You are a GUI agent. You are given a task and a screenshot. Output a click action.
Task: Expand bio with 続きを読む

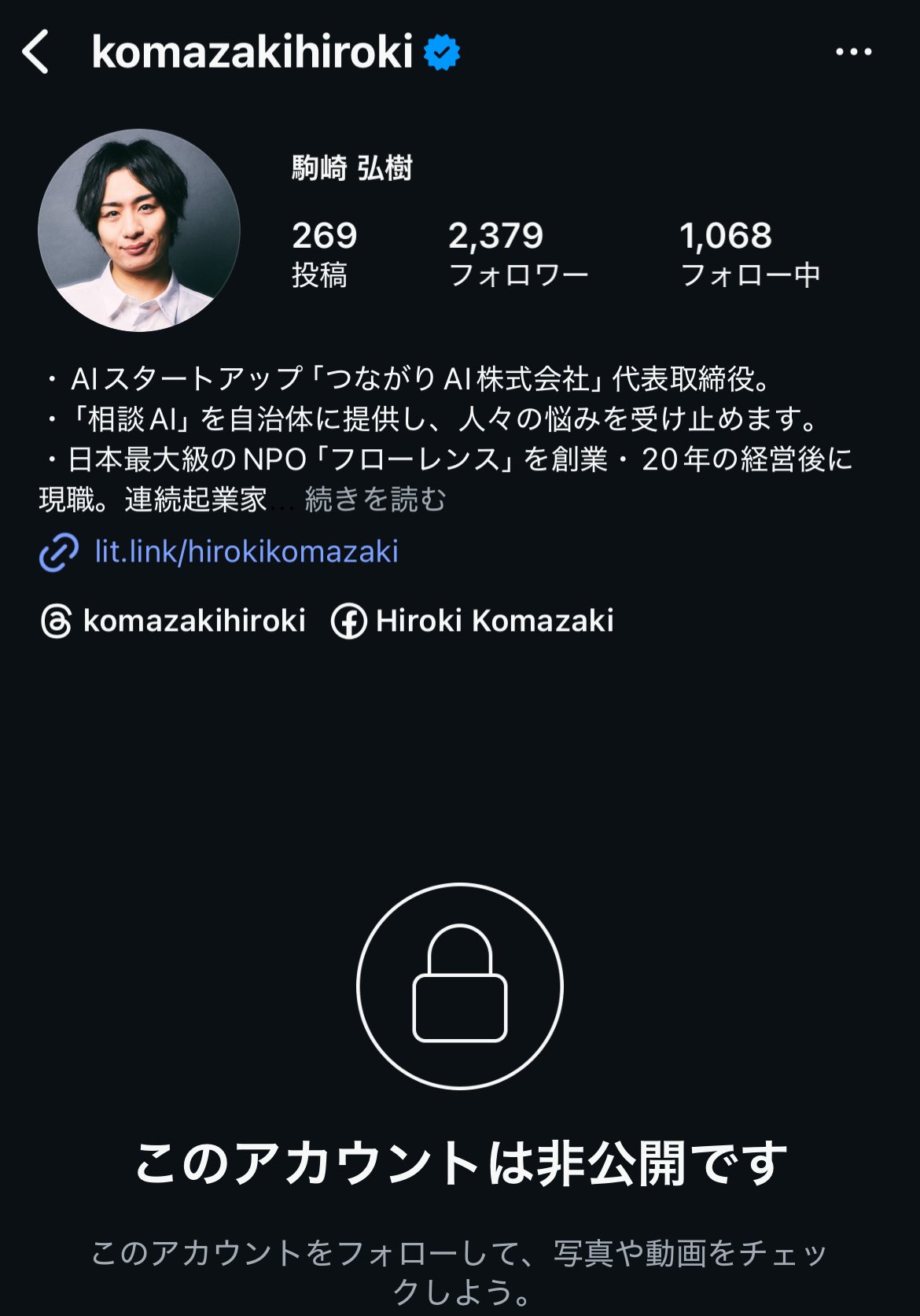pyautogui.click(x=375, y=499)
